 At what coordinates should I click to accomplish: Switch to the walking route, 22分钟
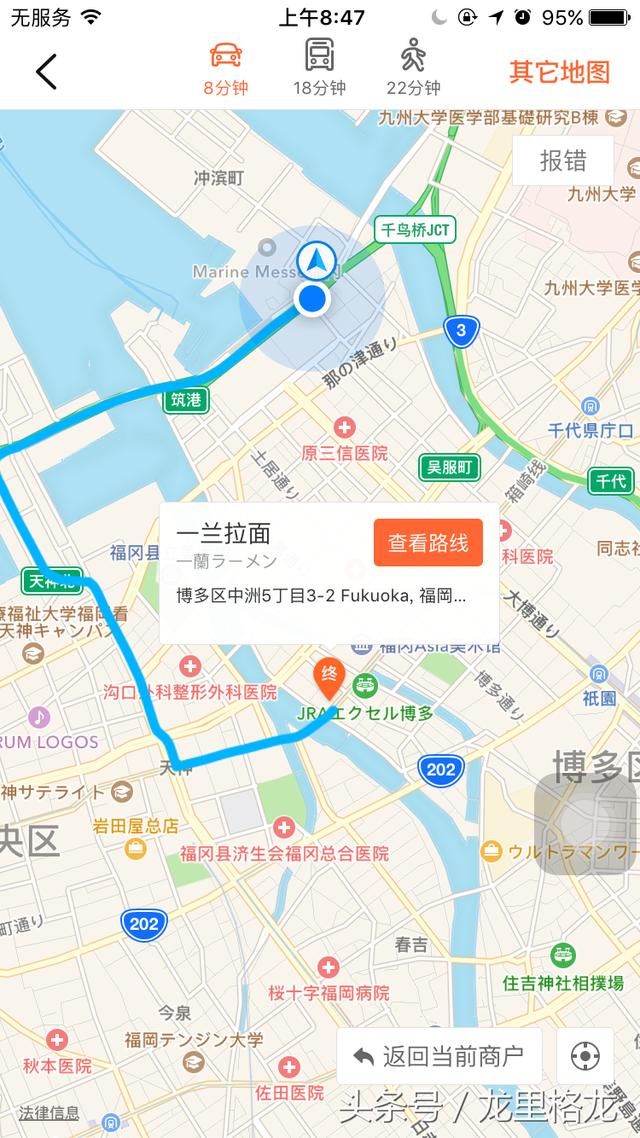pyautogui.click(x=413, y=69)
